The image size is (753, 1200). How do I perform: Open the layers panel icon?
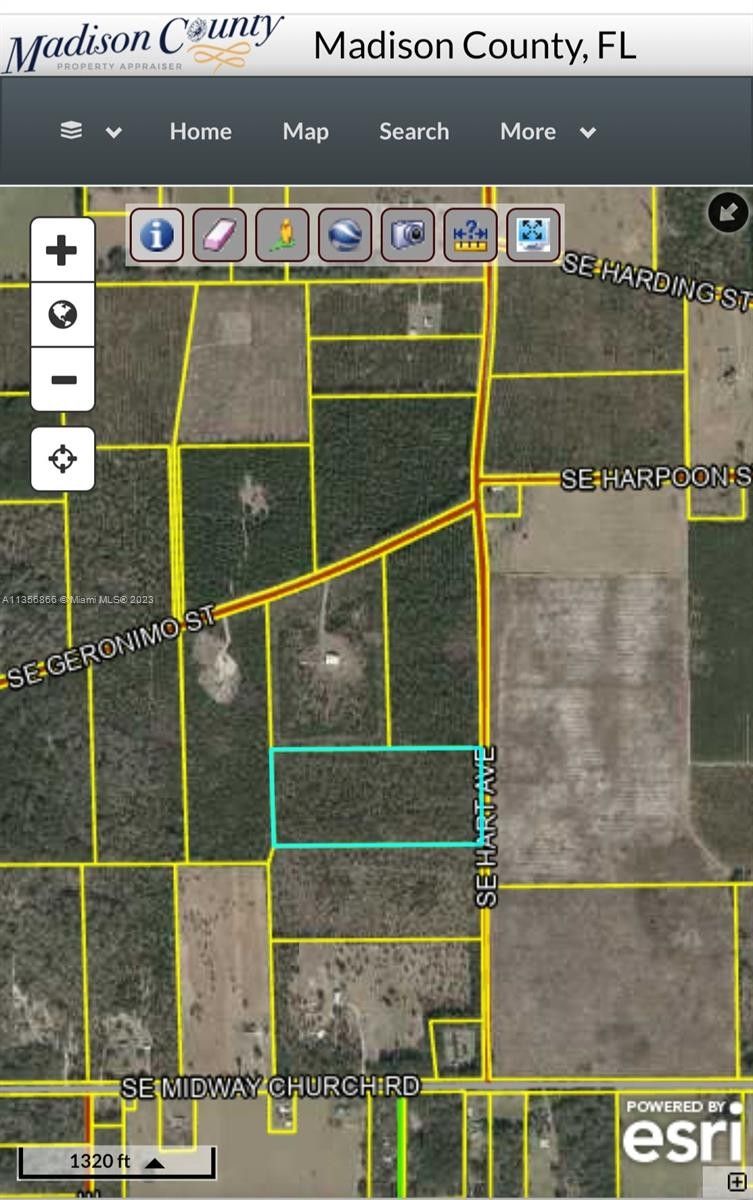69,129
